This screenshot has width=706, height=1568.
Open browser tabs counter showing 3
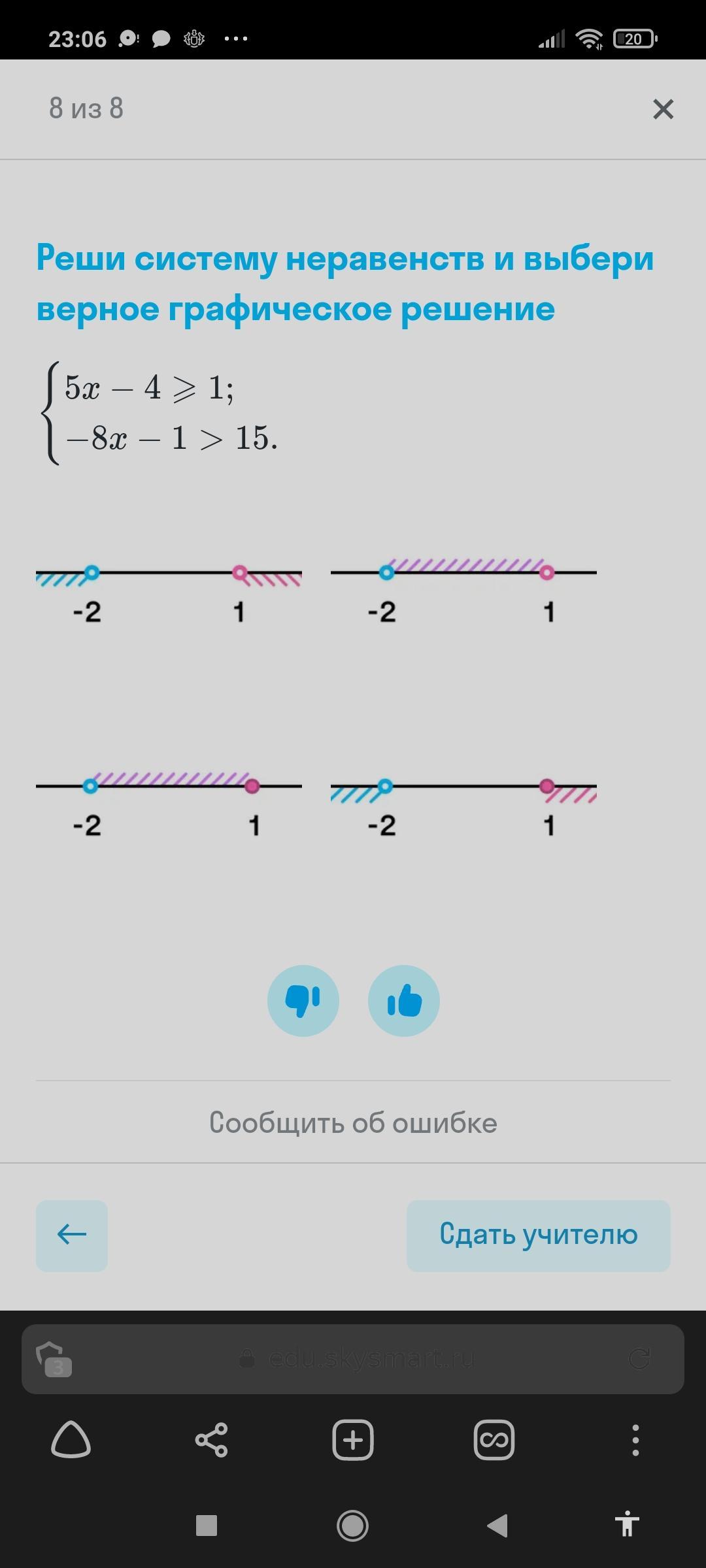click(55, 1359)
